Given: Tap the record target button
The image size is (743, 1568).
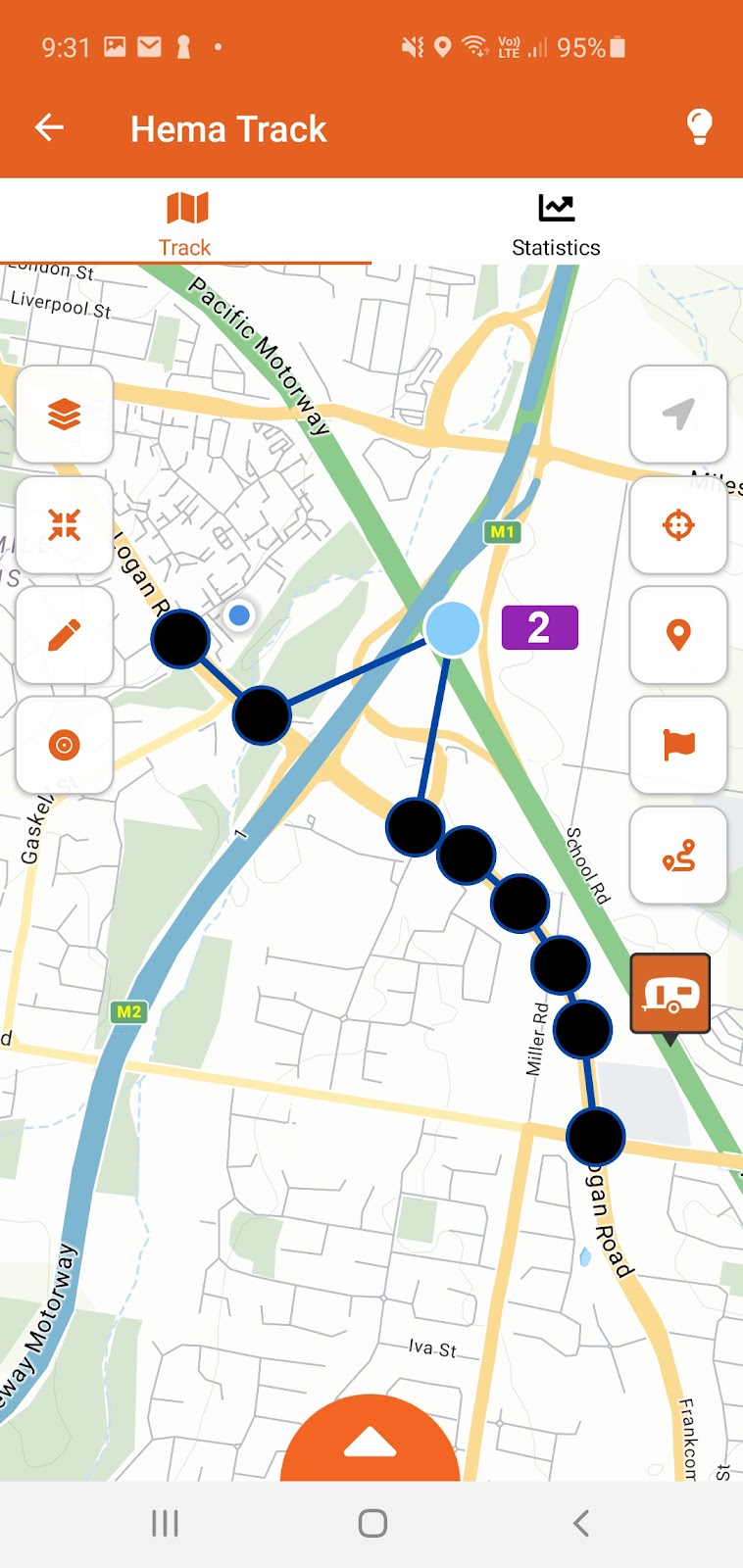Looking at the screenshot, I should 65,745.
